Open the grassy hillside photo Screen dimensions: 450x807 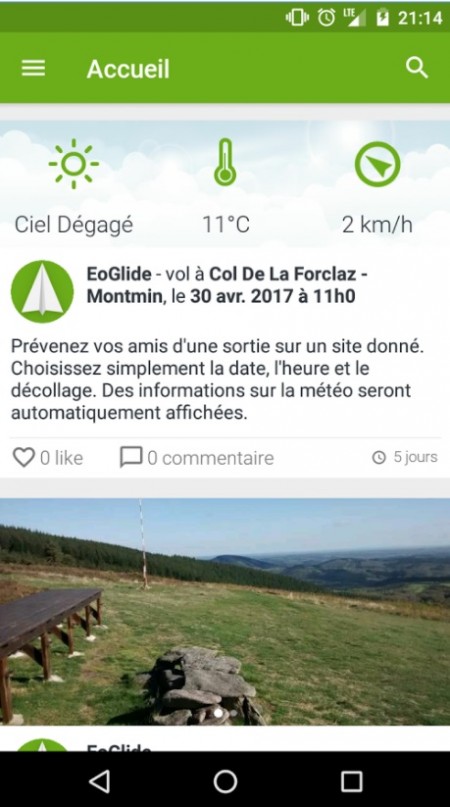(x=225, y=611)
